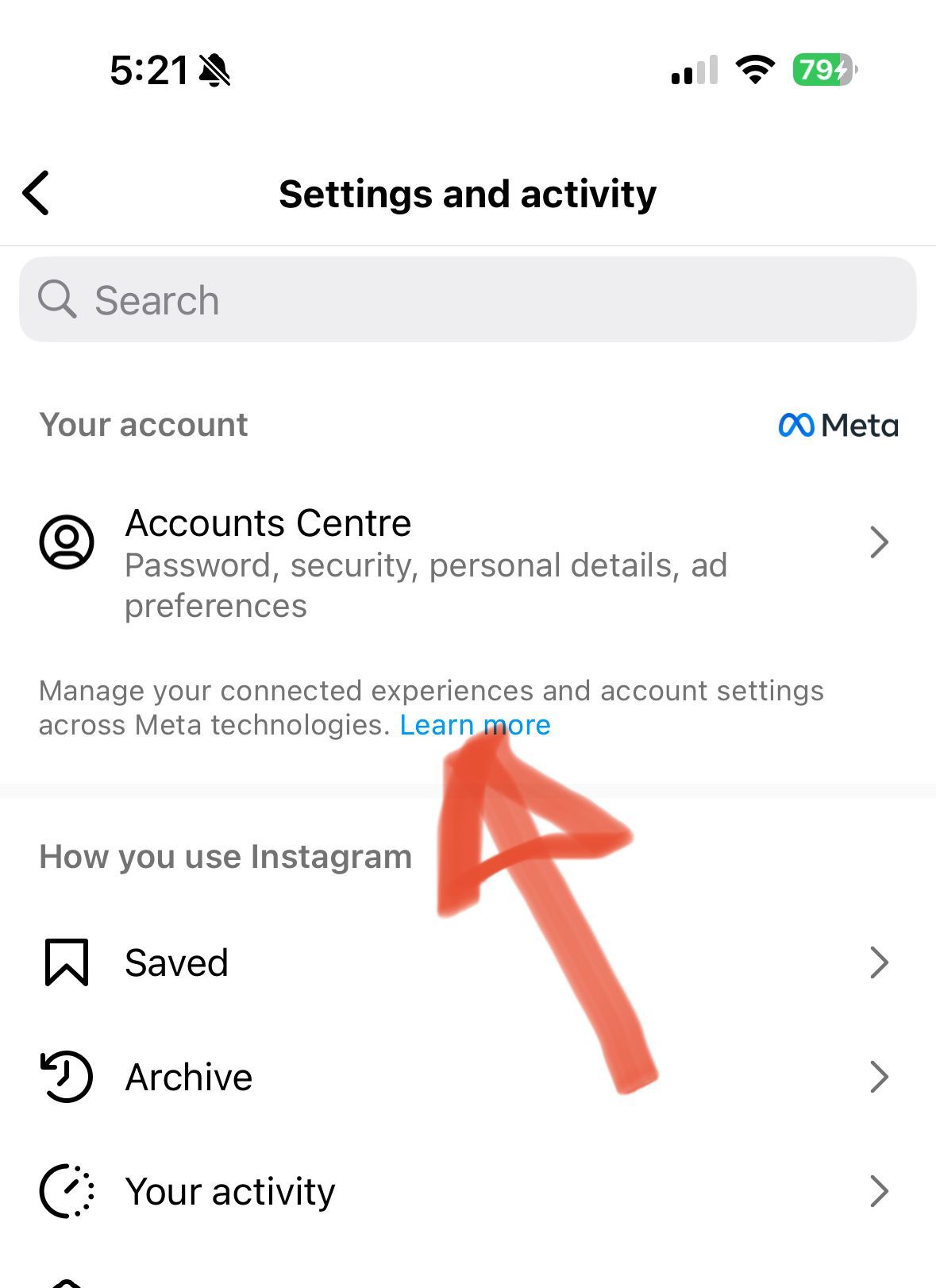Screen dimensions: 936x1288
Task: Open Saved posts
Action: (468, 962)
